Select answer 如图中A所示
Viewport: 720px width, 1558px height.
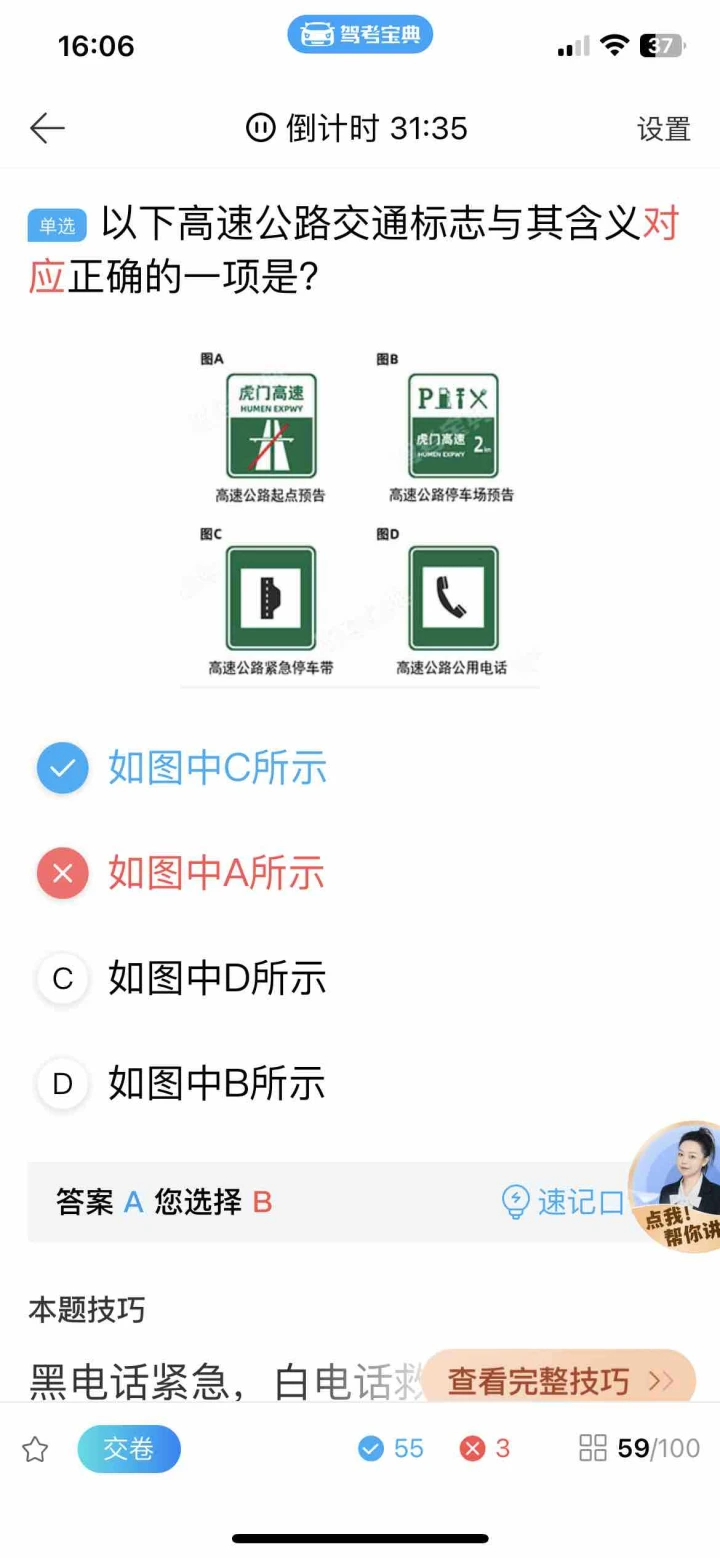(216, 874)
